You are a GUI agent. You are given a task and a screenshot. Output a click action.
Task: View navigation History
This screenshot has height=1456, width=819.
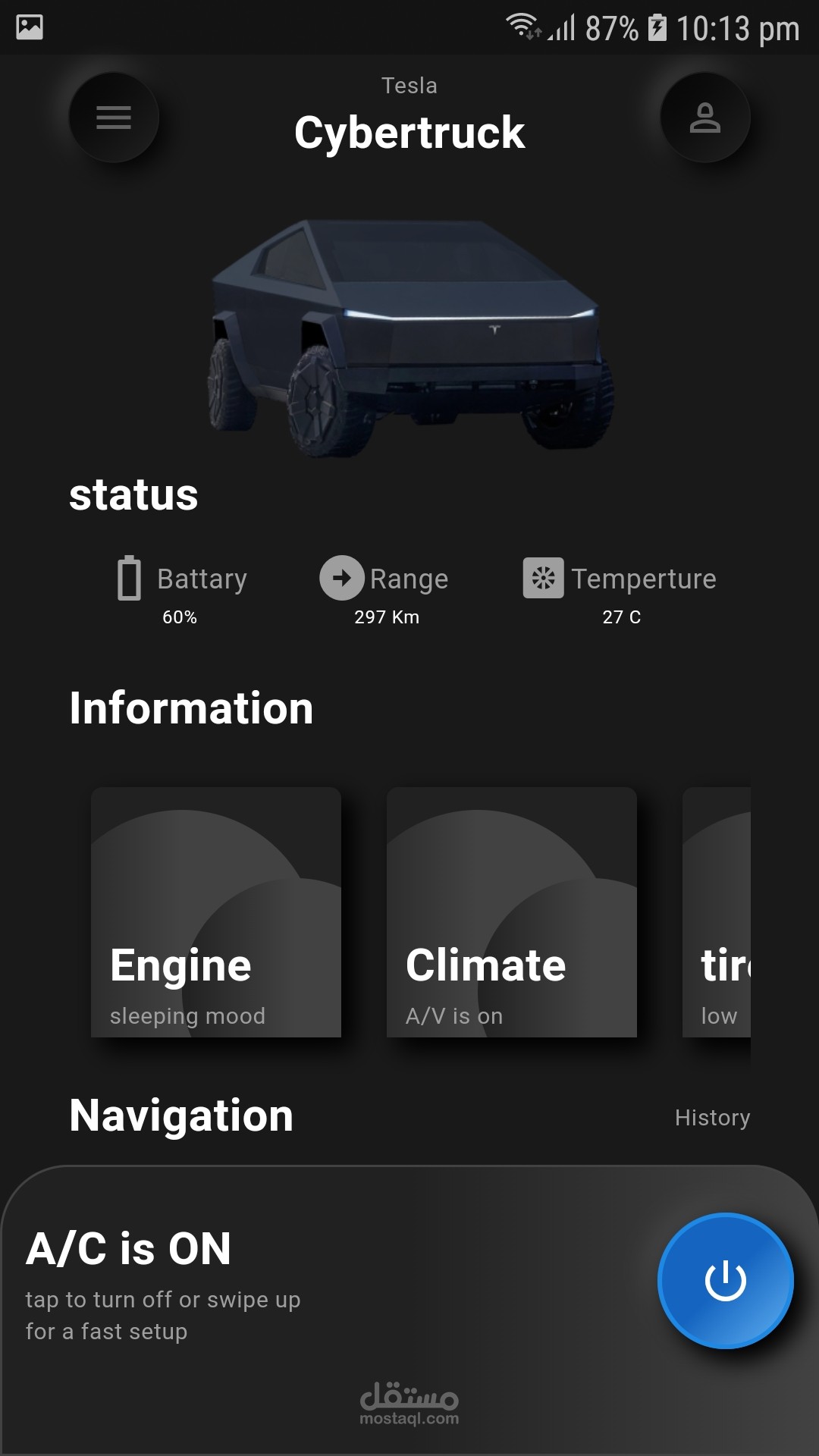tap(712, 1118)
